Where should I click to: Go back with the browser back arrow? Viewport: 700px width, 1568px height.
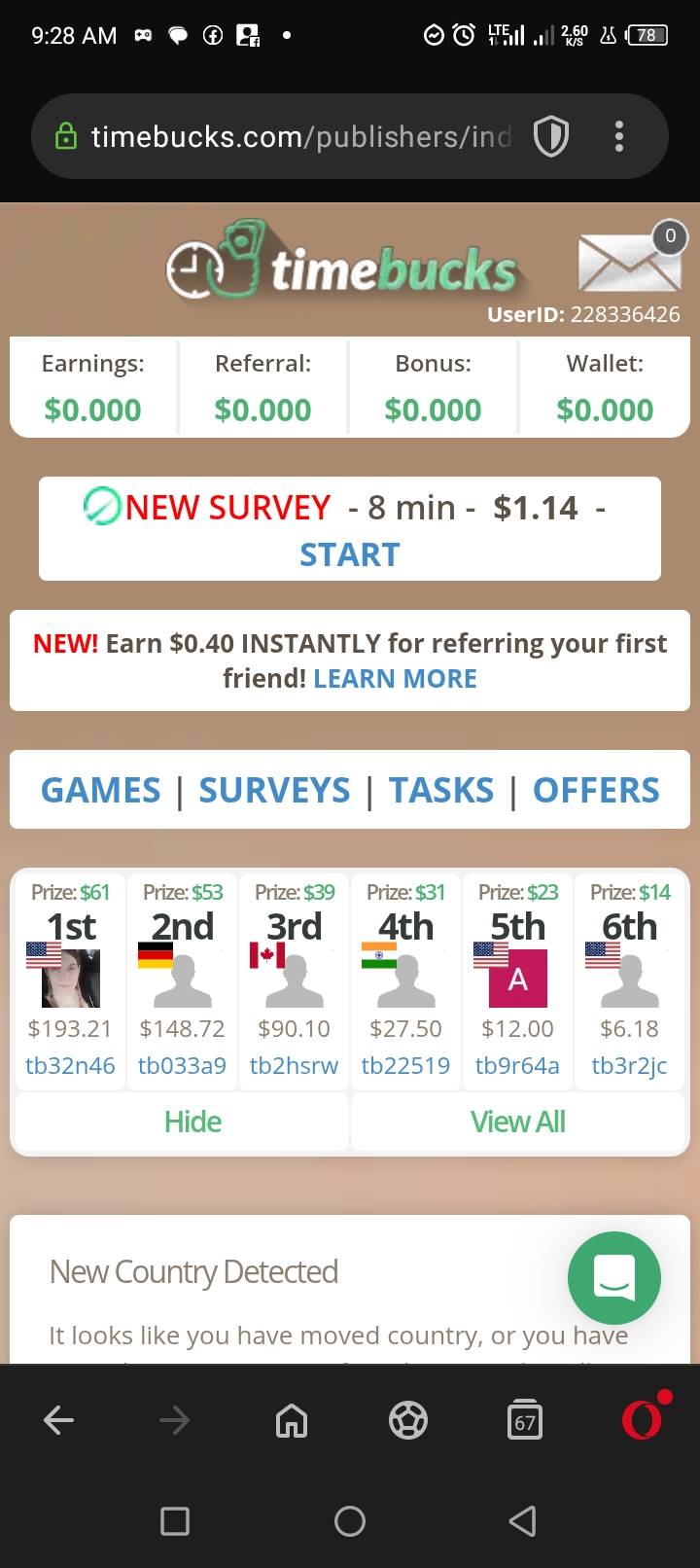click(x=59, y=1421)
